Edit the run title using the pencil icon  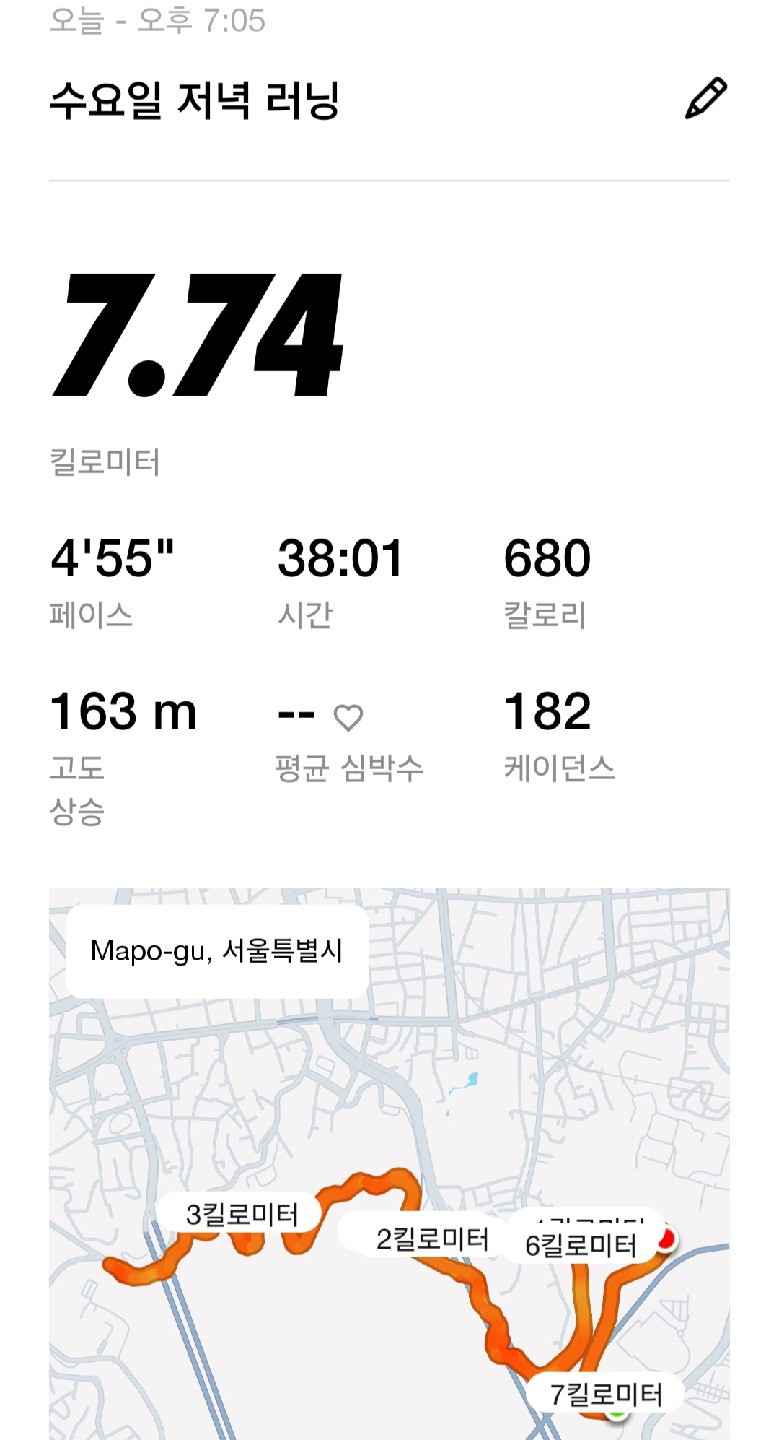[x=707, y=97]
